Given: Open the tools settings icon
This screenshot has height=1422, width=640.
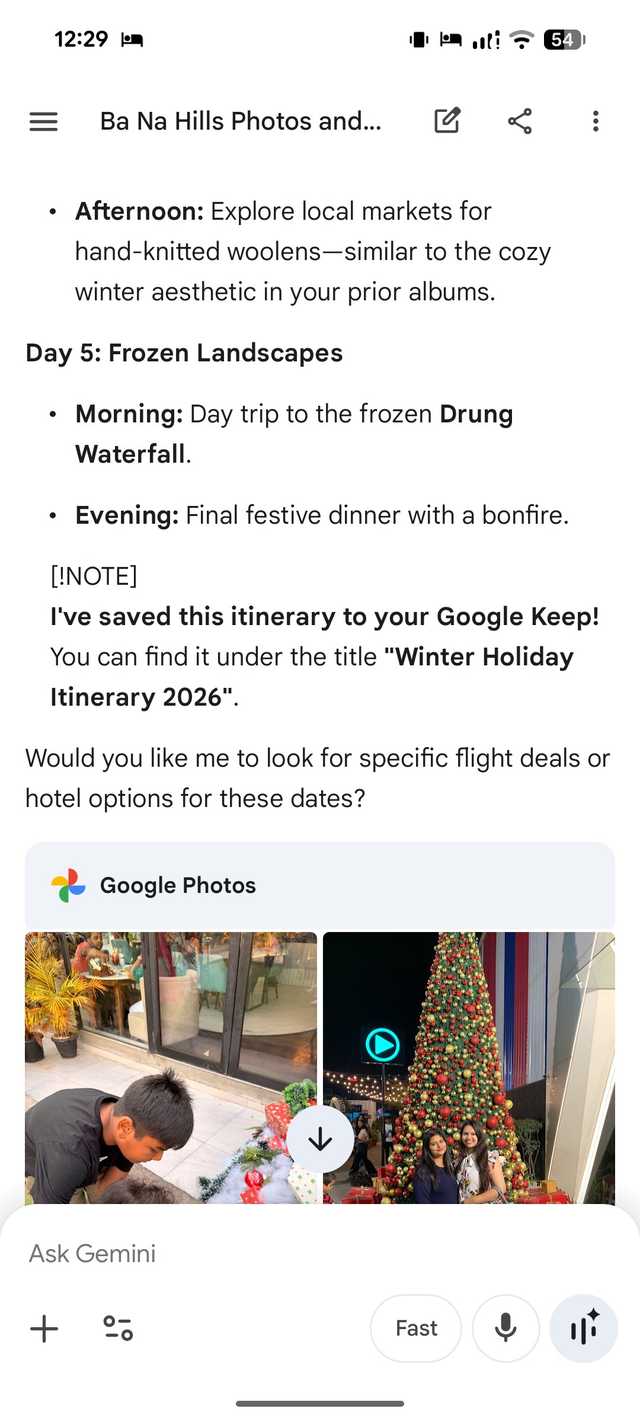Looking at the screenshot, I should pos(118,1328).
